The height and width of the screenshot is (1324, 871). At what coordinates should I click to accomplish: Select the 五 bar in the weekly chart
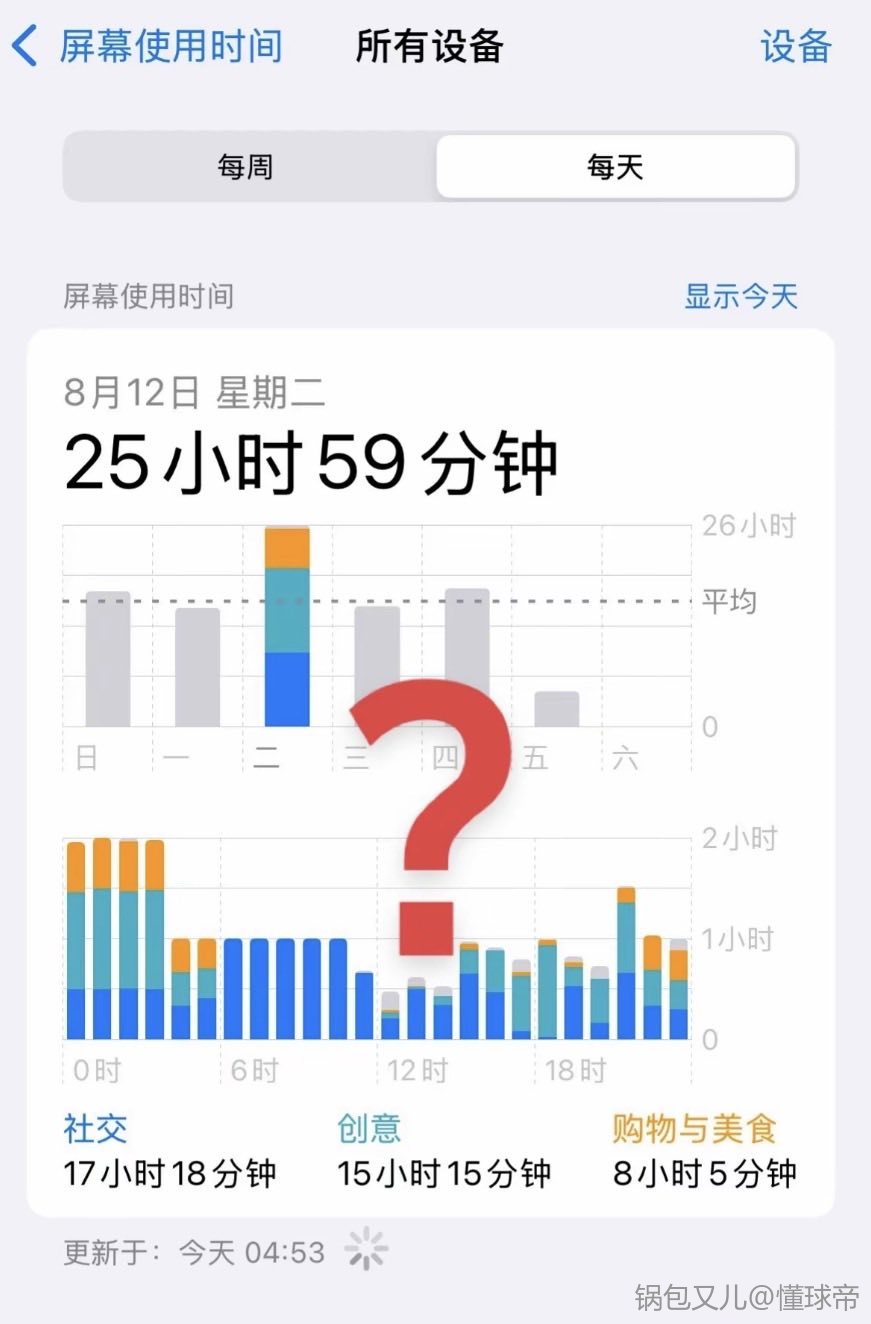[556, 708]
